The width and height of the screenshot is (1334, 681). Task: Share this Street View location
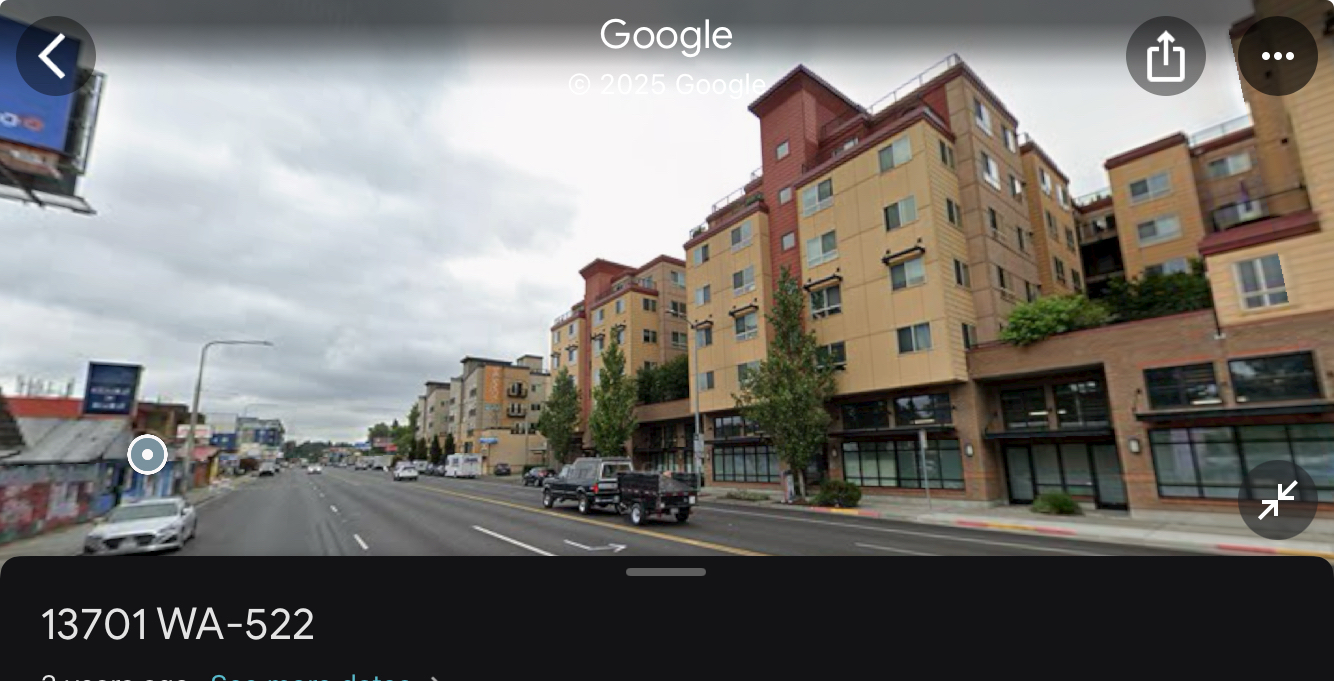click(1165, 56)
